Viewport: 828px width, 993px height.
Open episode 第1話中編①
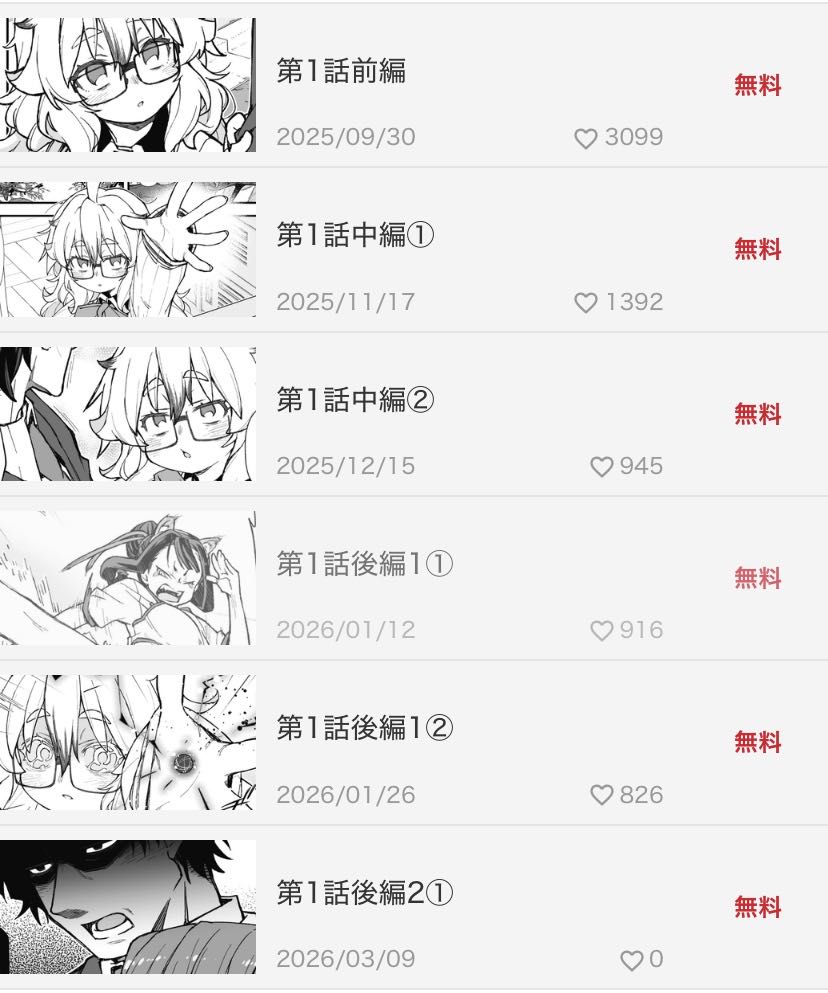click(355, 236)
